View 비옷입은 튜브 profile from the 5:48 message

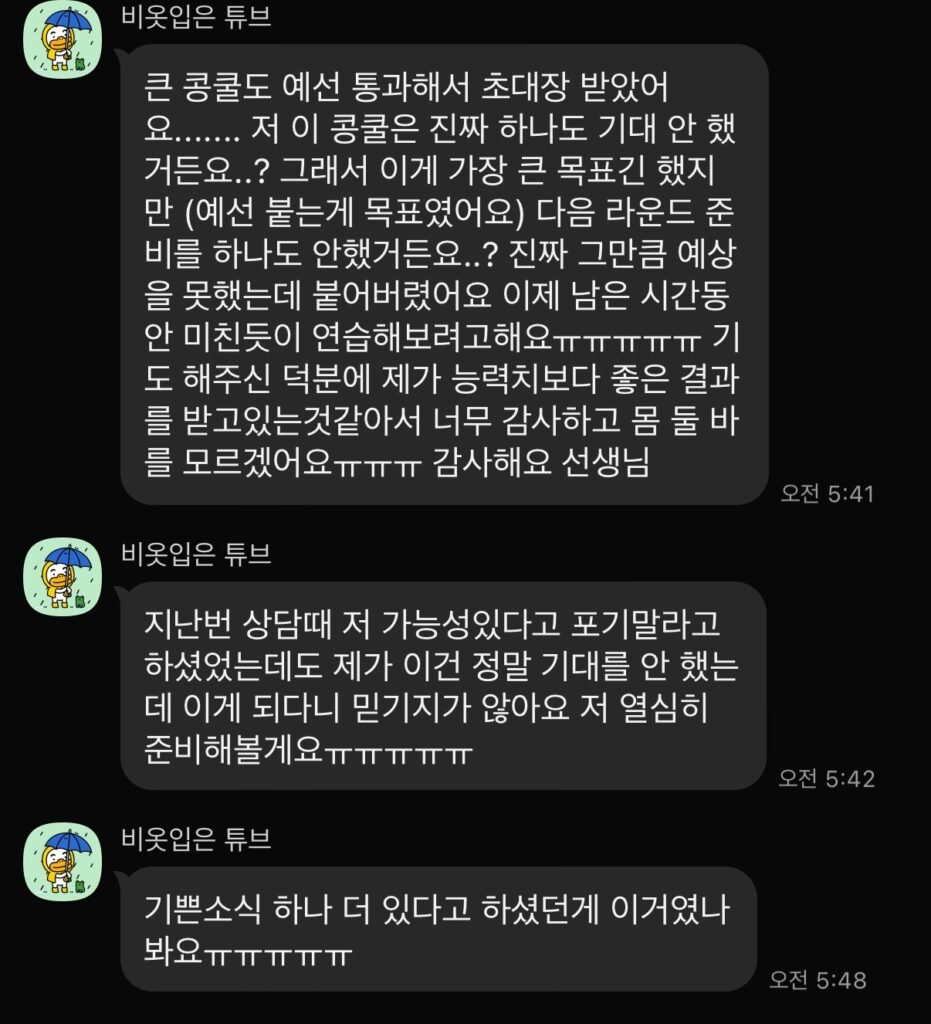click(x=63, y=859)
